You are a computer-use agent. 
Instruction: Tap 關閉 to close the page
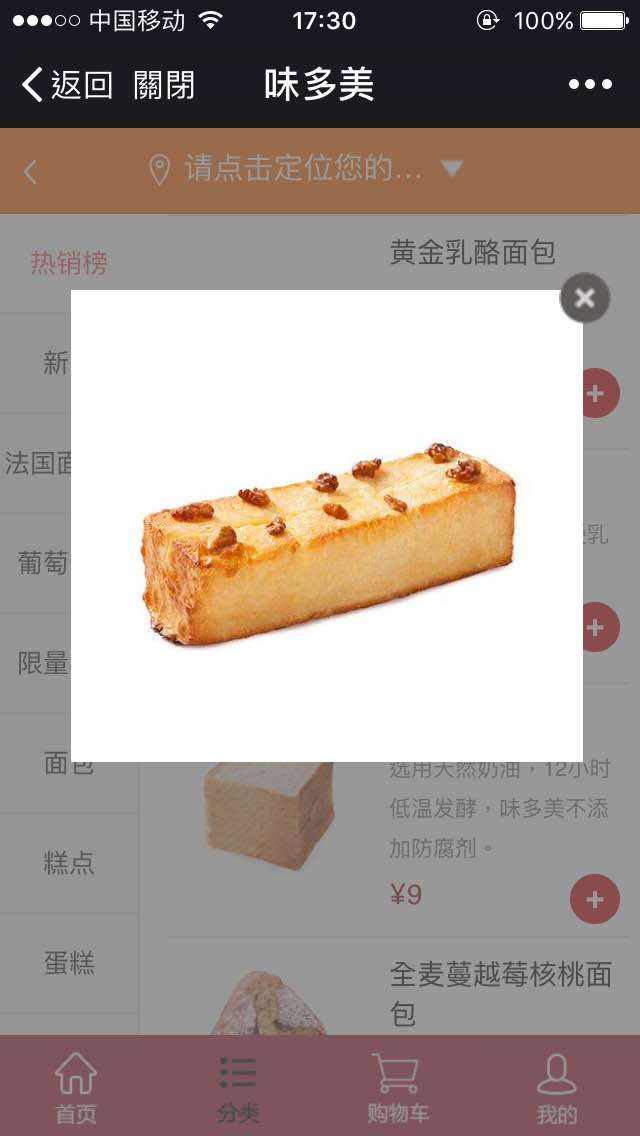[164, 85]
